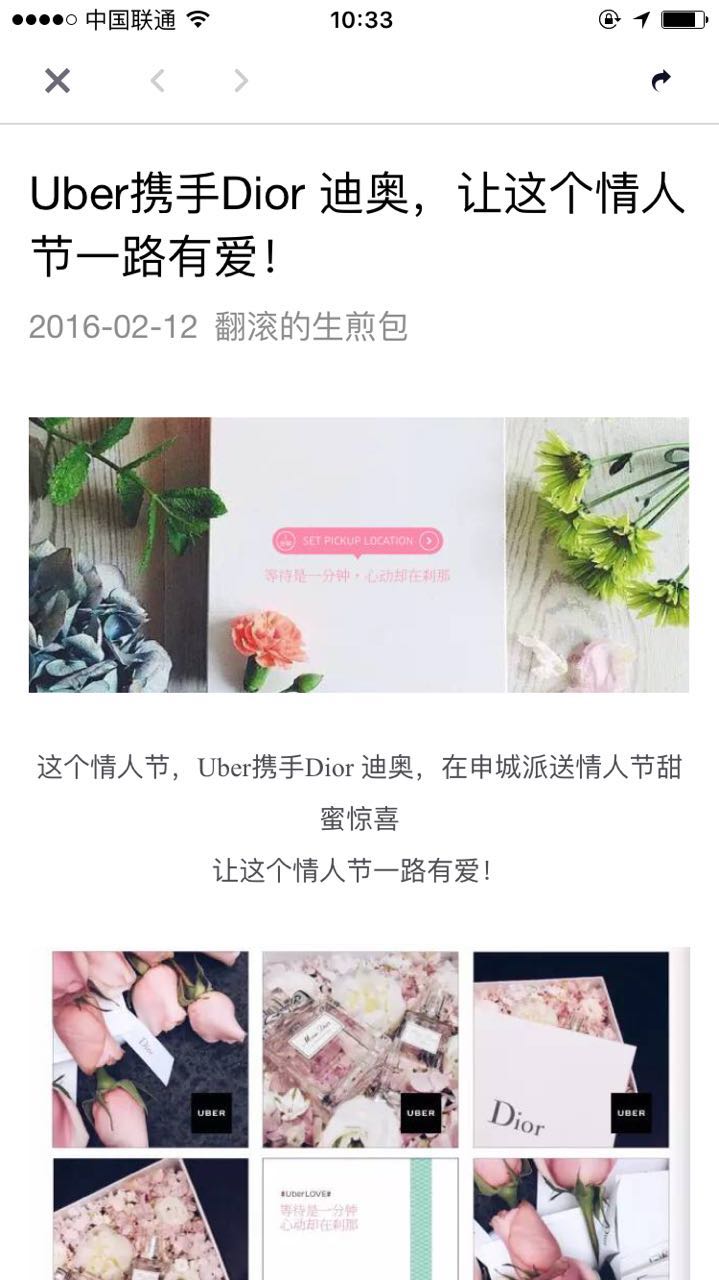Open the flower banner image
The height and width of the screenshot is (1280, 719).
click(358, 554)
